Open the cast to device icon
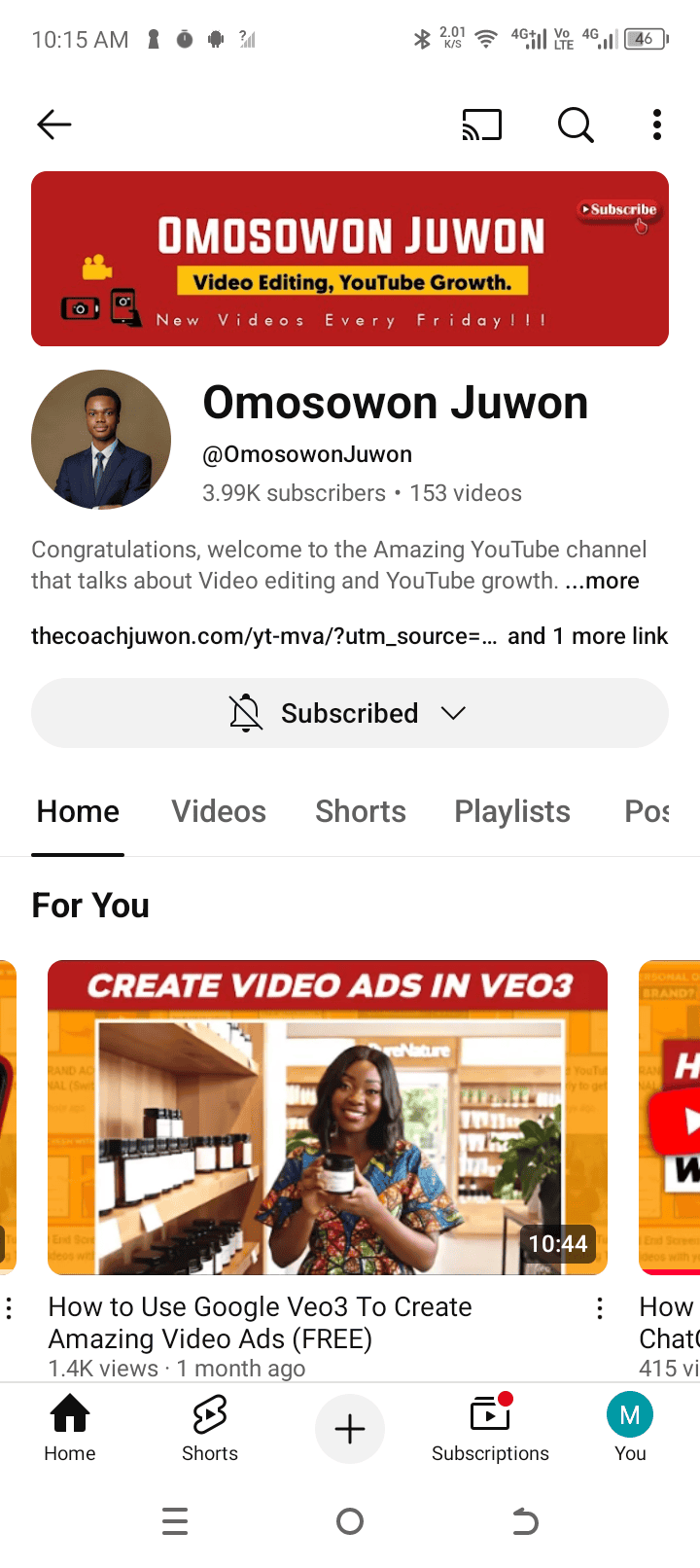700x1568 pixels. tap(481, 125)
